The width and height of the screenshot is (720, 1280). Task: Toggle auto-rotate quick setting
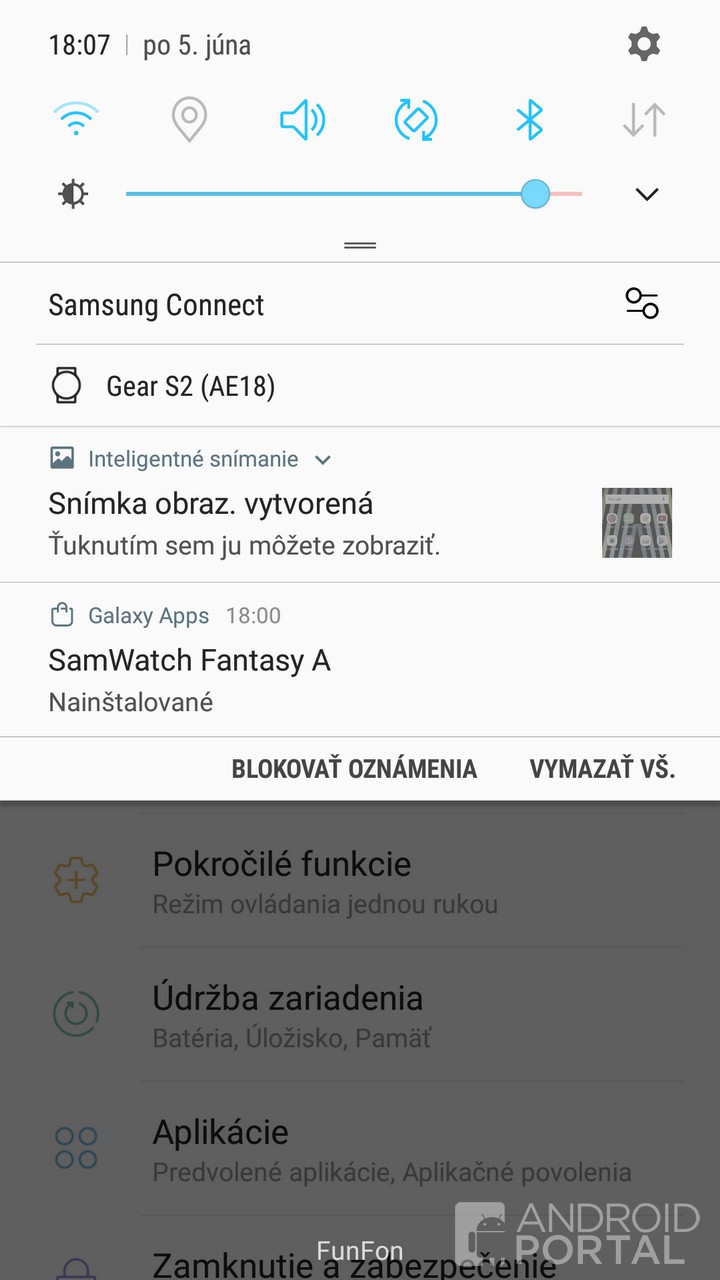pos(416,120)
